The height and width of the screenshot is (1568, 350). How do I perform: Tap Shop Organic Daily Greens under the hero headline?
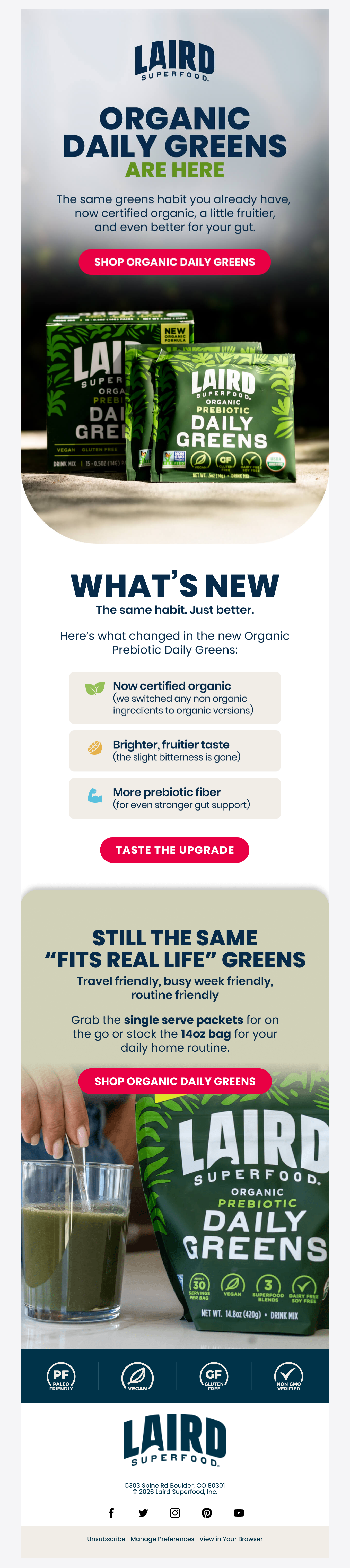point(175,262)
